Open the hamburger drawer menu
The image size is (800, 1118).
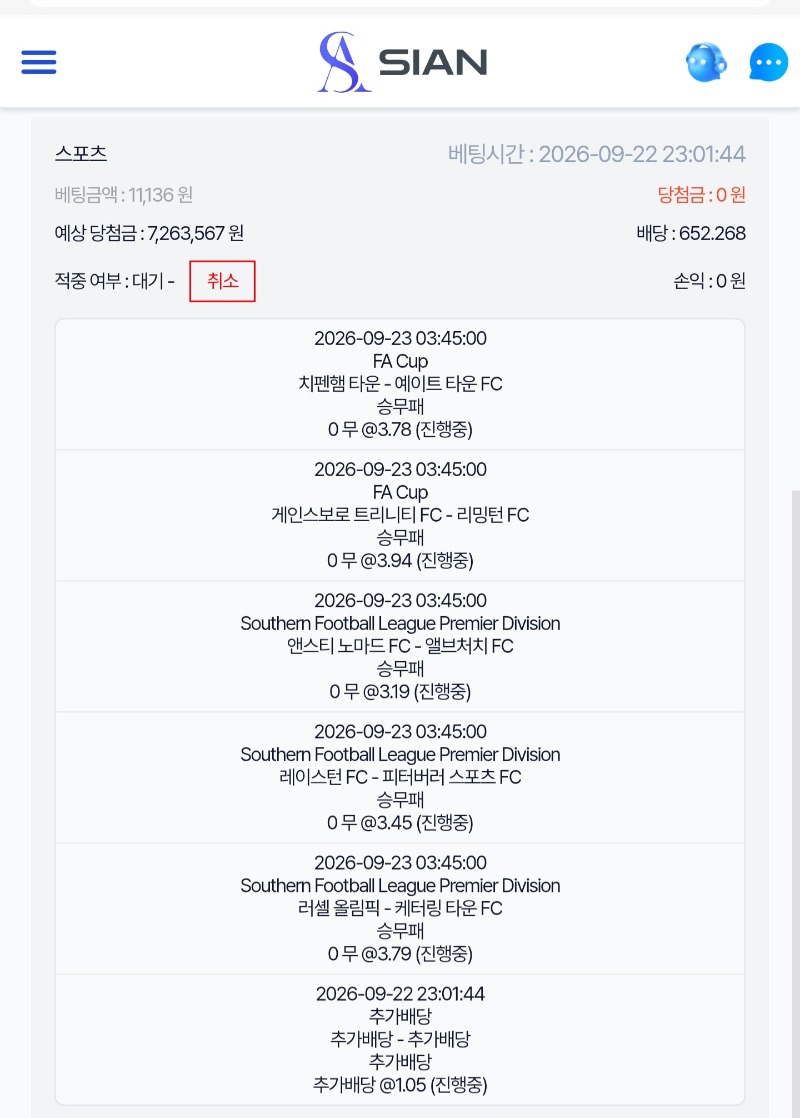click(x=39, y=62)
